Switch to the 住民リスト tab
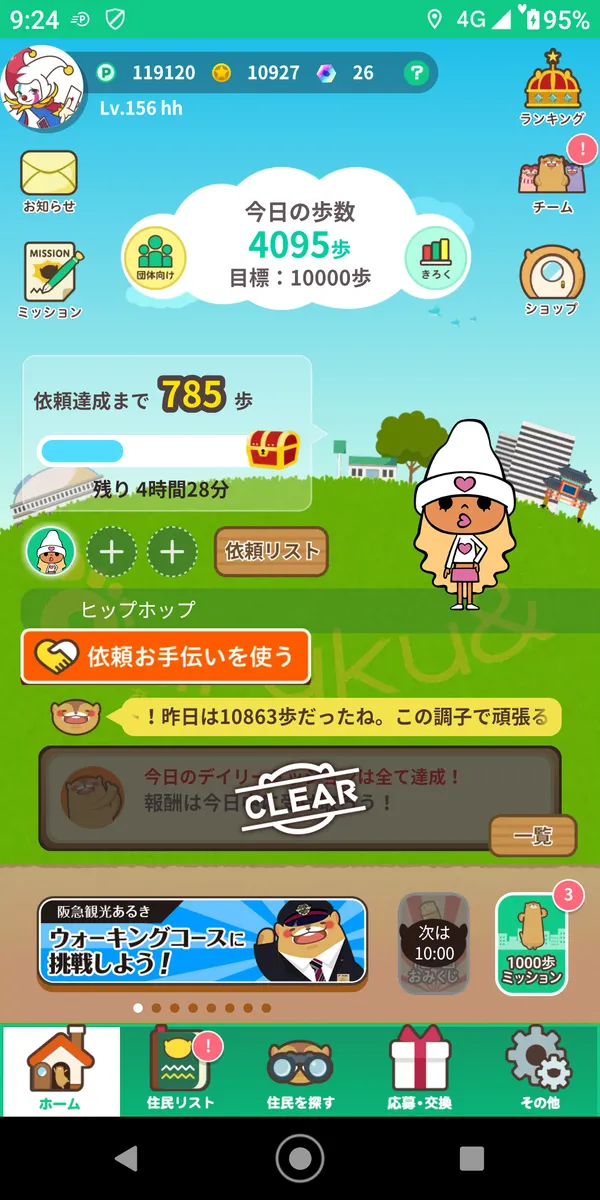 [180, 1070]
